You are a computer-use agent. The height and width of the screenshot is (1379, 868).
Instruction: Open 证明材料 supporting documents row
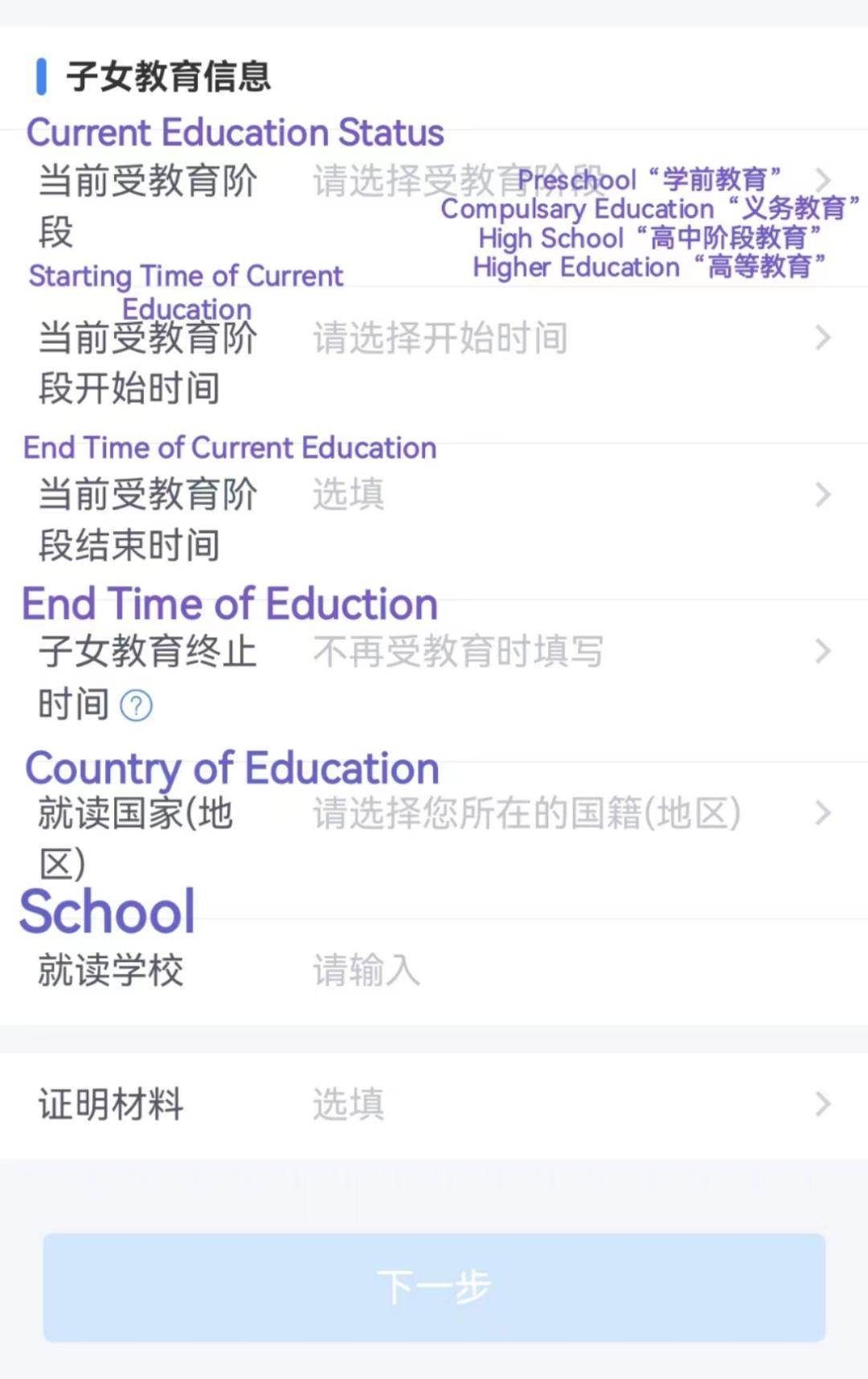click(x=563, y=1104)
